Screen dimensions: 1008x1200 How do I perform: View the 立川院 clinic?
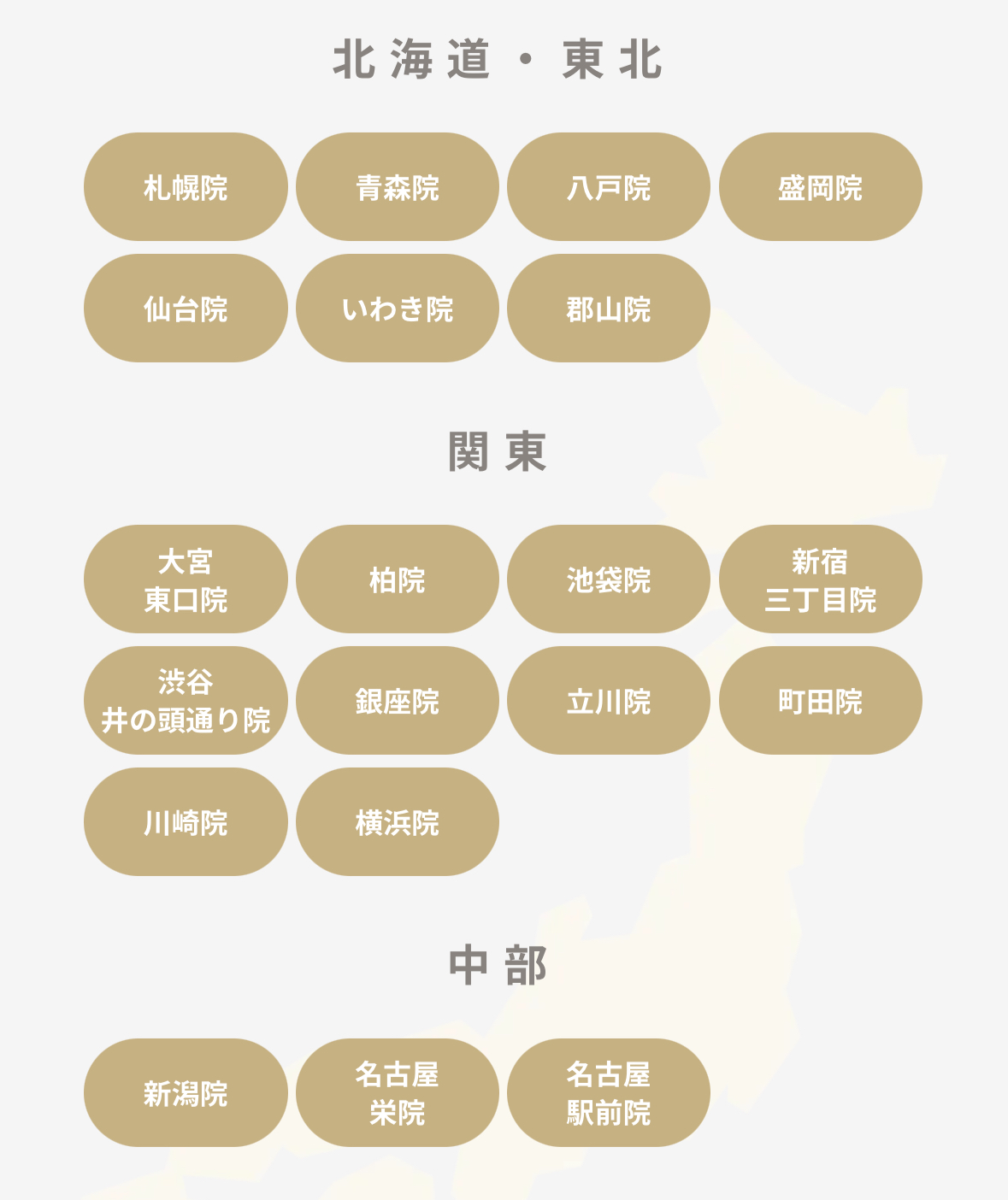[x=609, y=701]
